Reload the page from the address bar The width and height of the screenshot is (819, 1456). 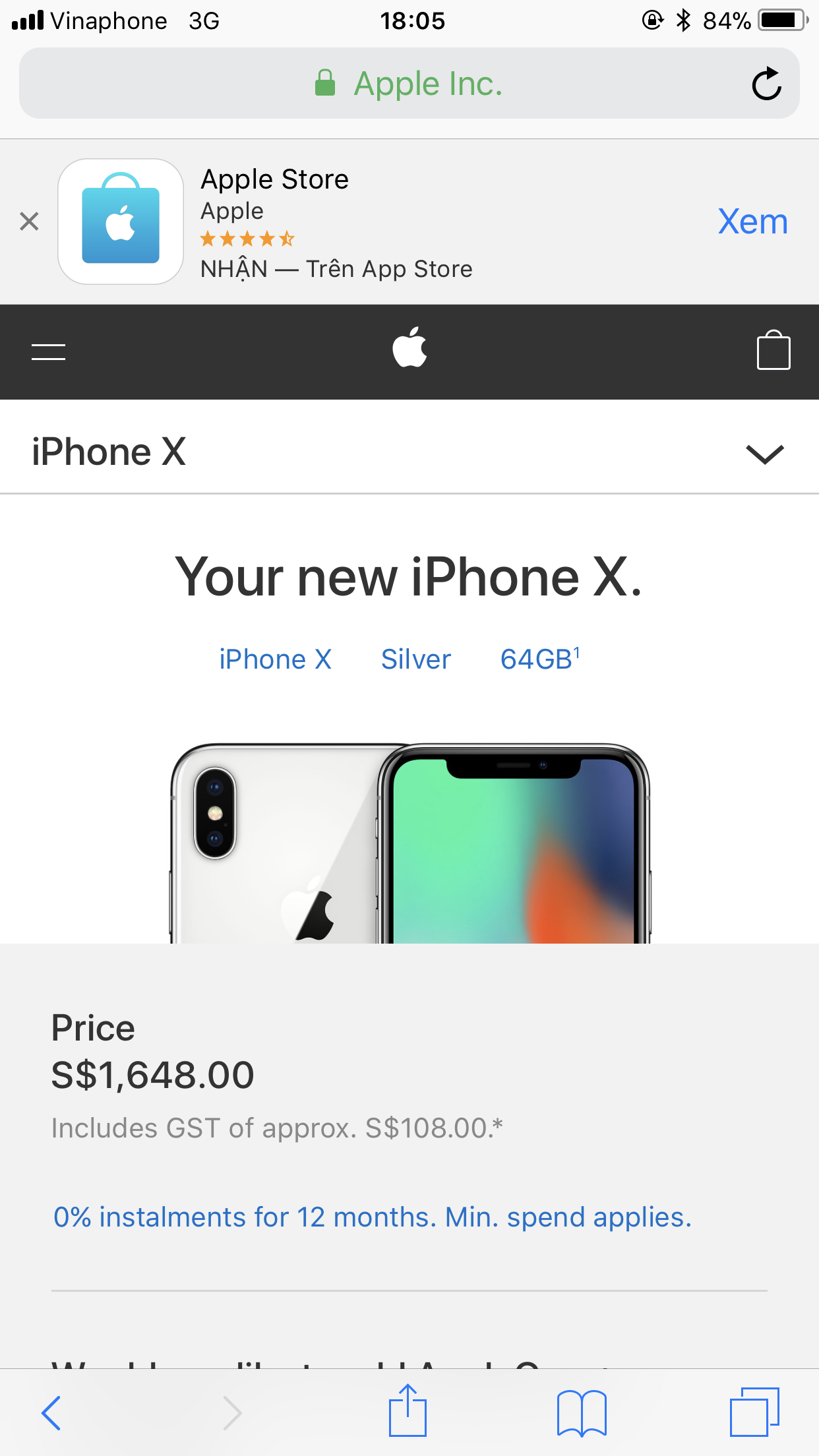[766, 84]
